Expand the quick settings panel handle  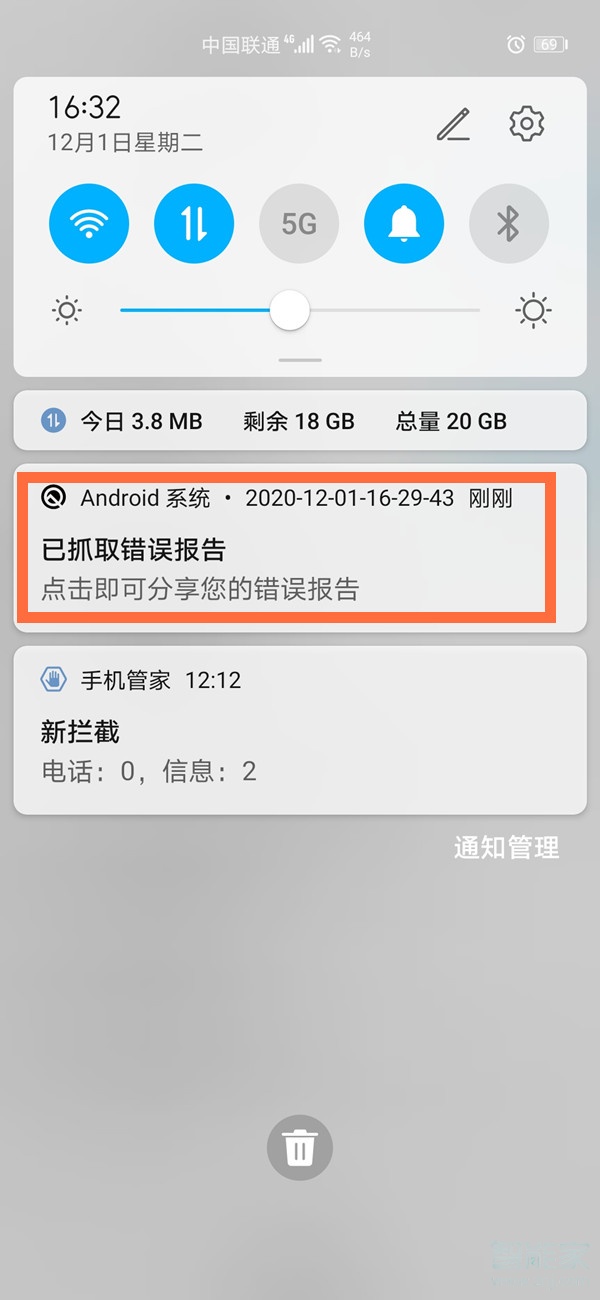coord(300,360)
